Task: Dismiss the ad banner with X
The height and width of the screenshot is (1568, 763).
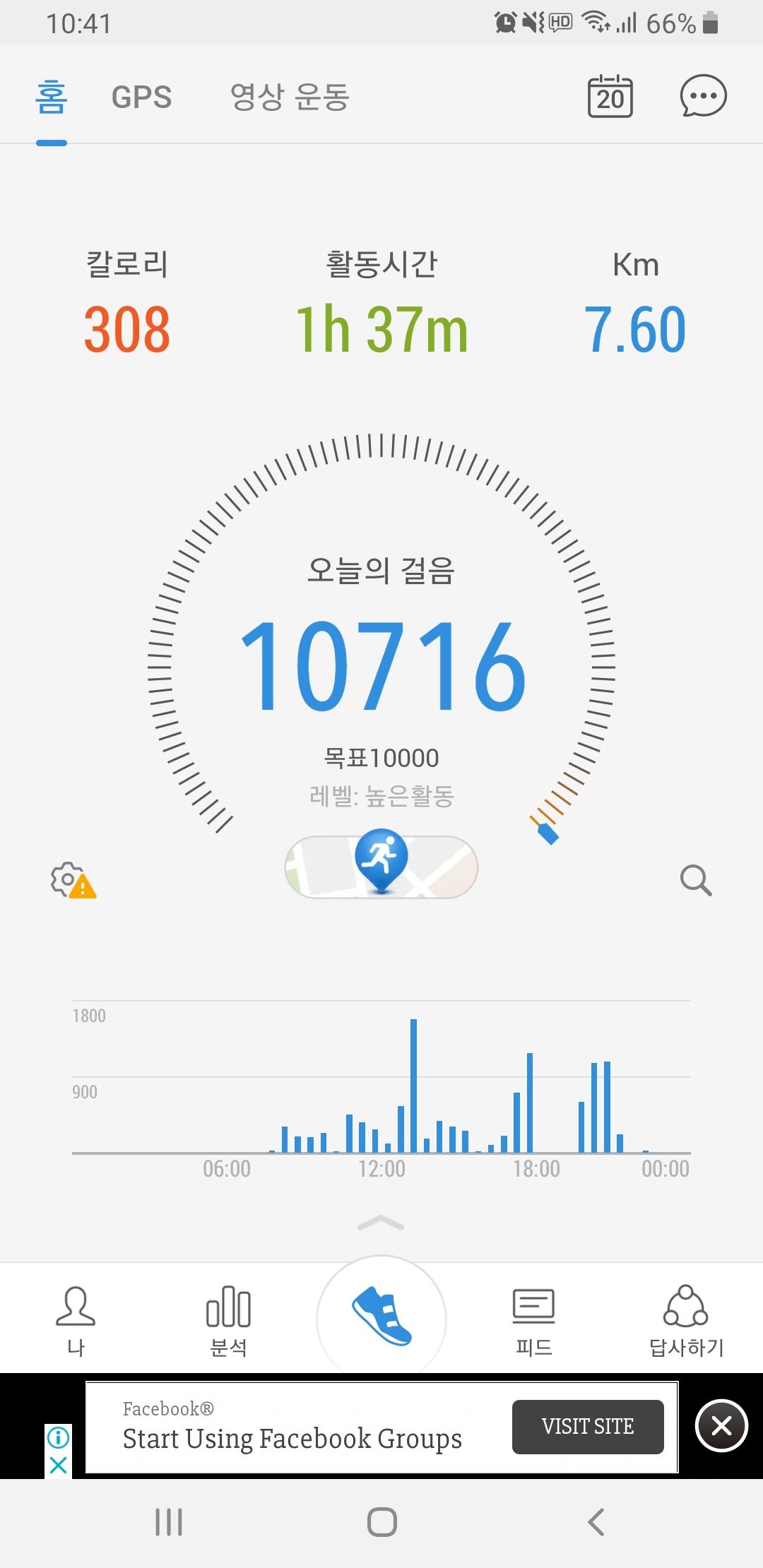Action: 721,1426
